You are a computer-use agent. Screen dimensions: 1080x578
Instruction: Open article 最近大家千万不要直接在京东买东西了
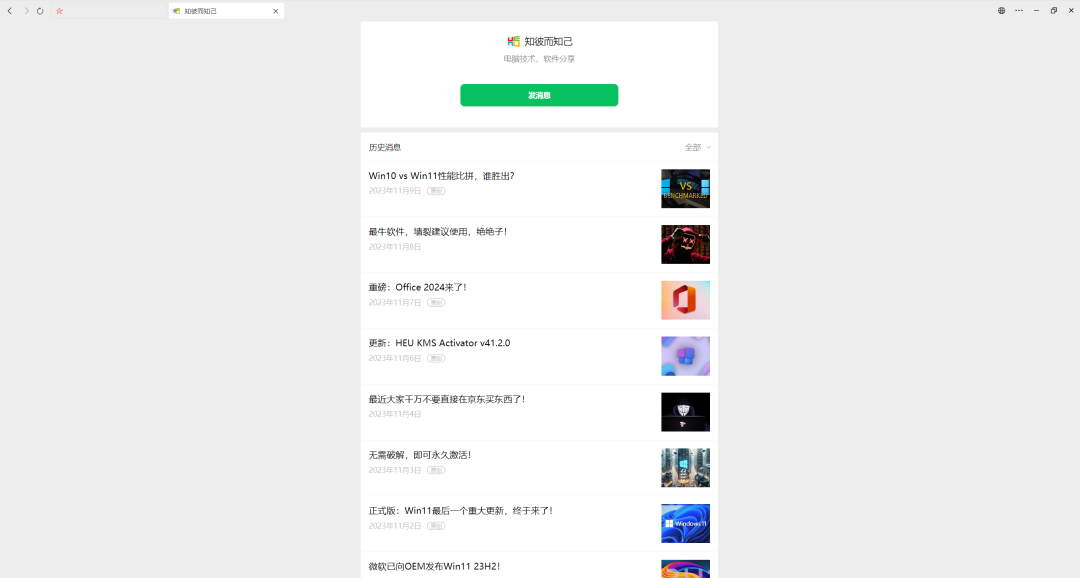[446, 399]
